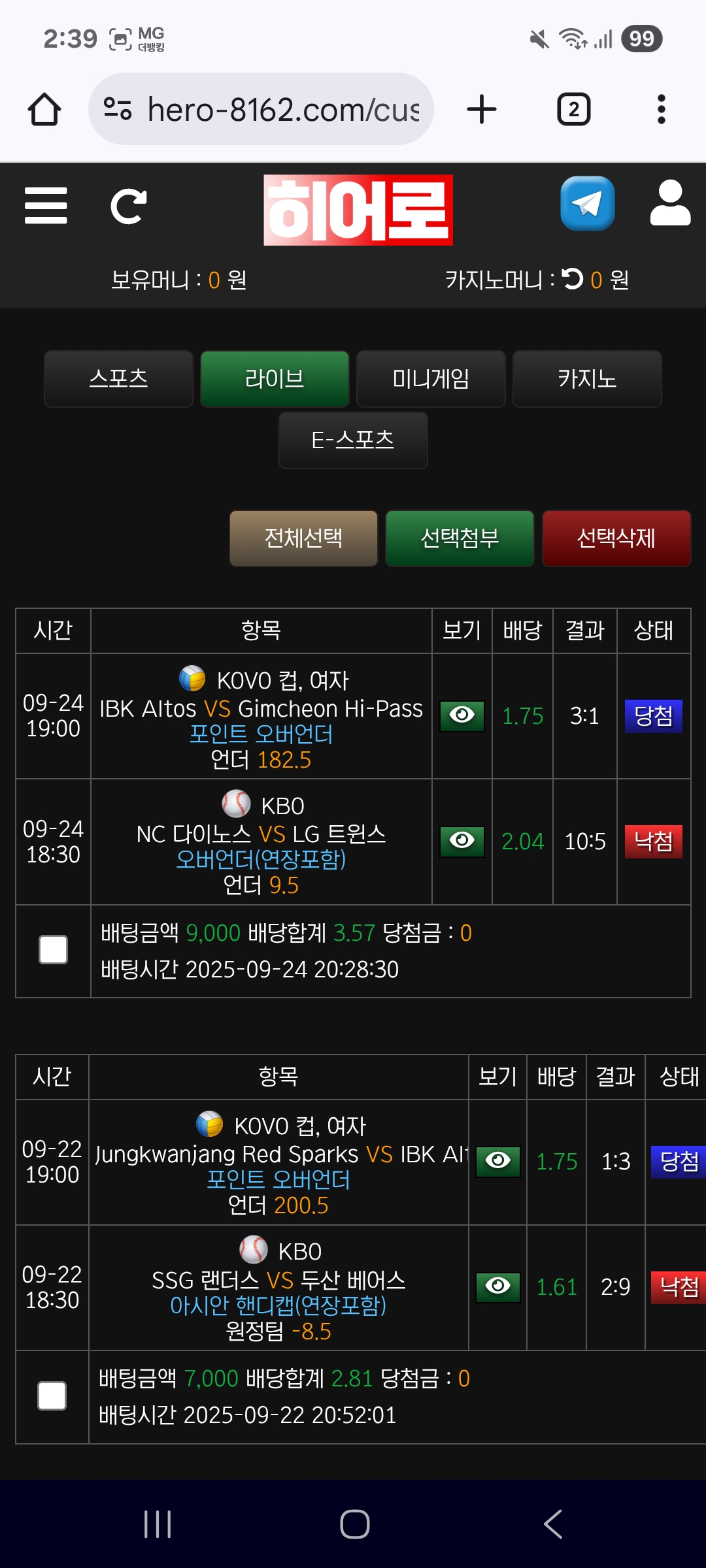This screenshot has width=706, height=1568.
Task: Check the box for the 9,000 bet slip
Action: [53, 950]
